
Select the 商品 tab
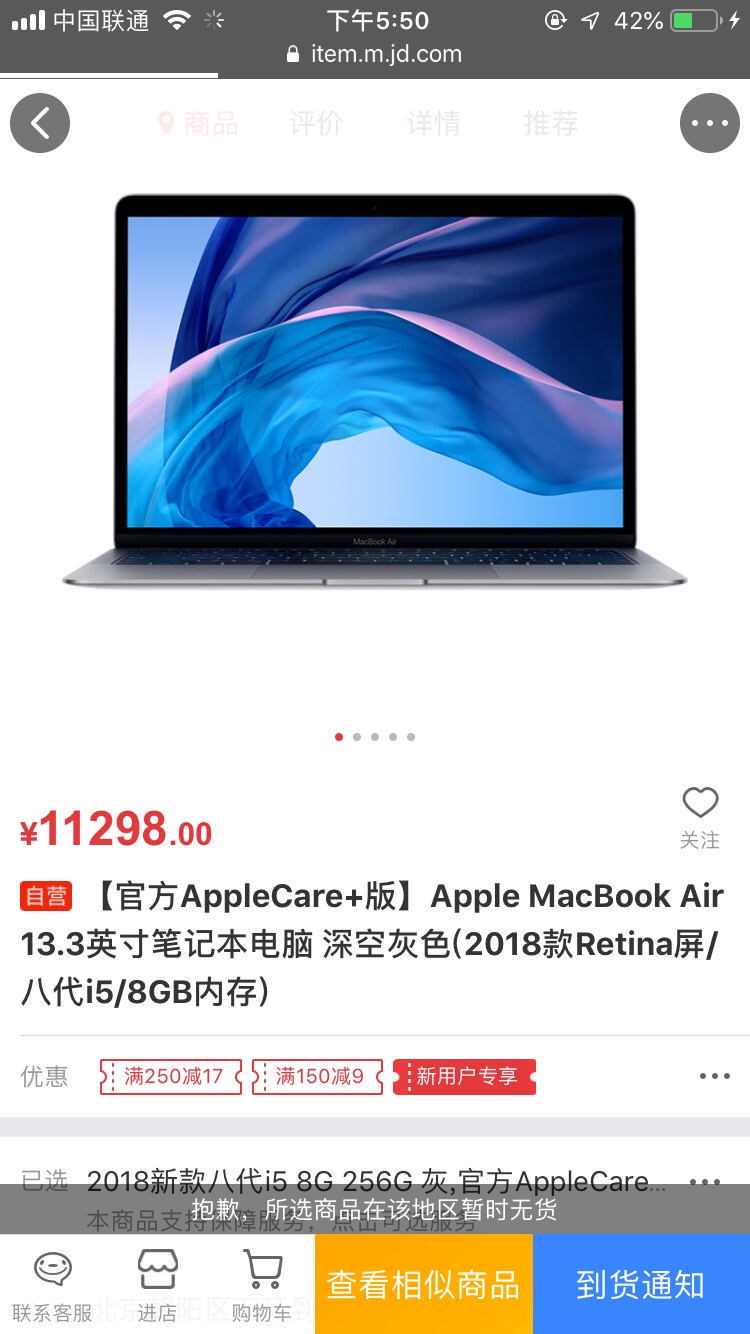pyautogui.click(x=199, y=123)
